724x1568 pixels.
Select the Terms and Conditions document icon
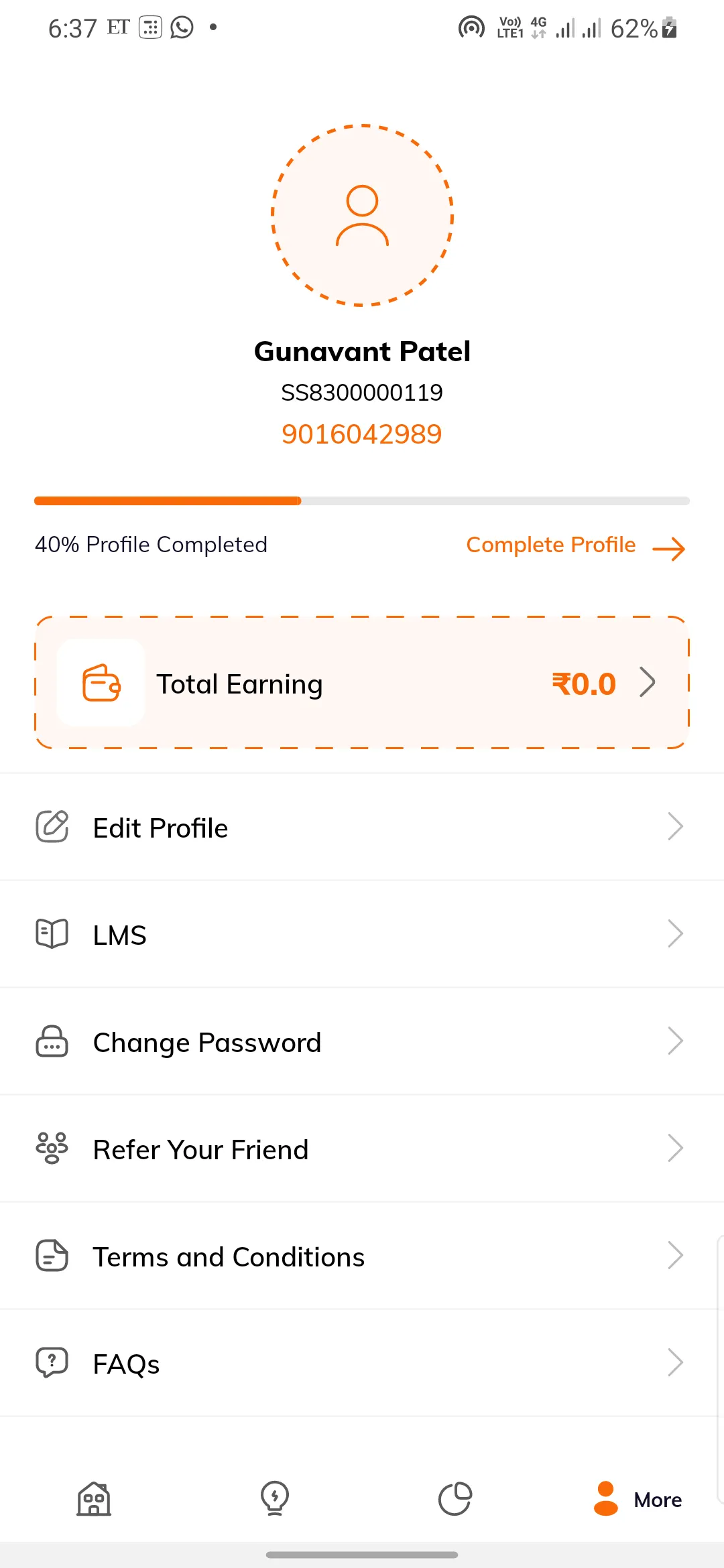(x=51, y=1256)
